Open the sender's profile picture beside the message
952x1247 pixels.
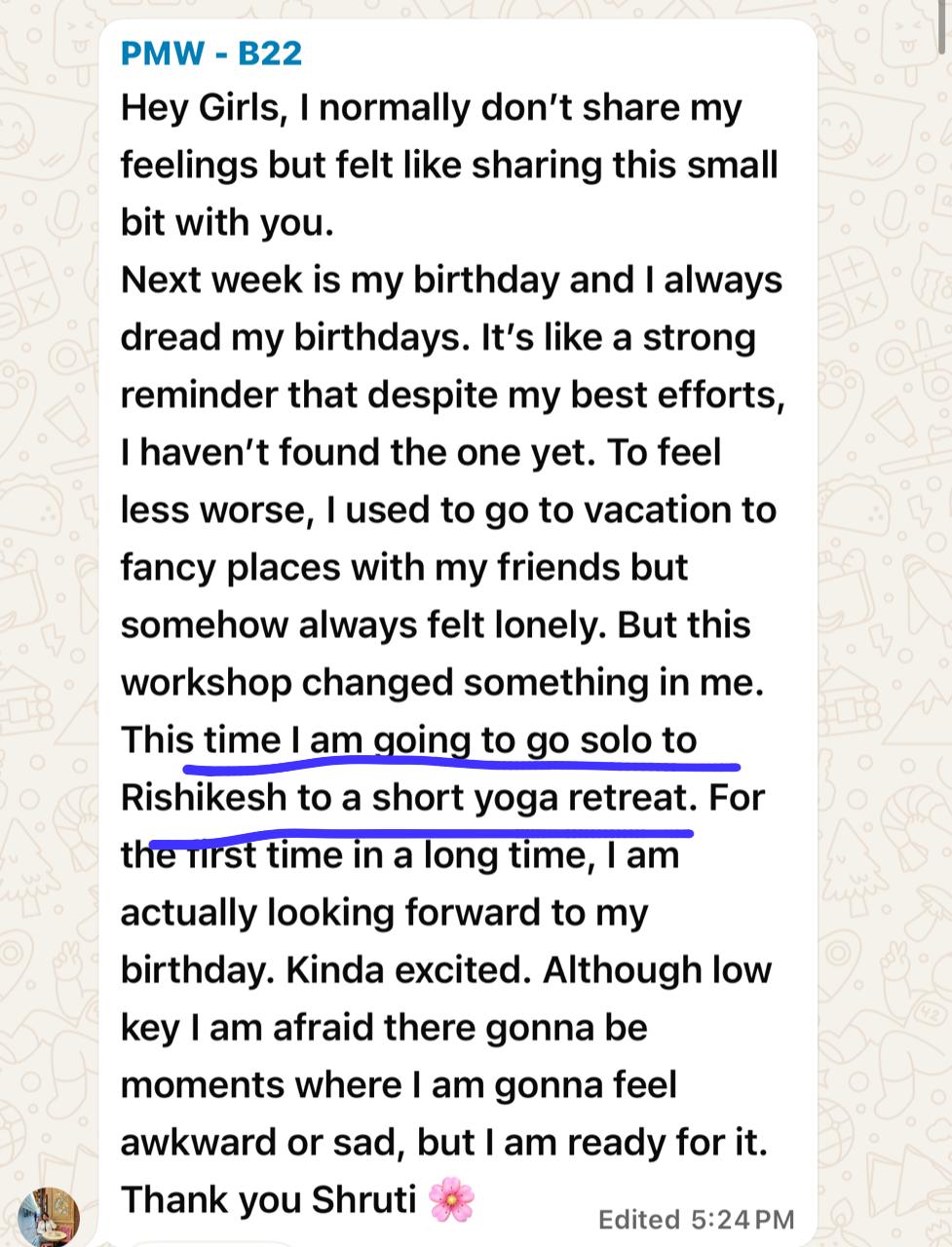pos(49,1215)
